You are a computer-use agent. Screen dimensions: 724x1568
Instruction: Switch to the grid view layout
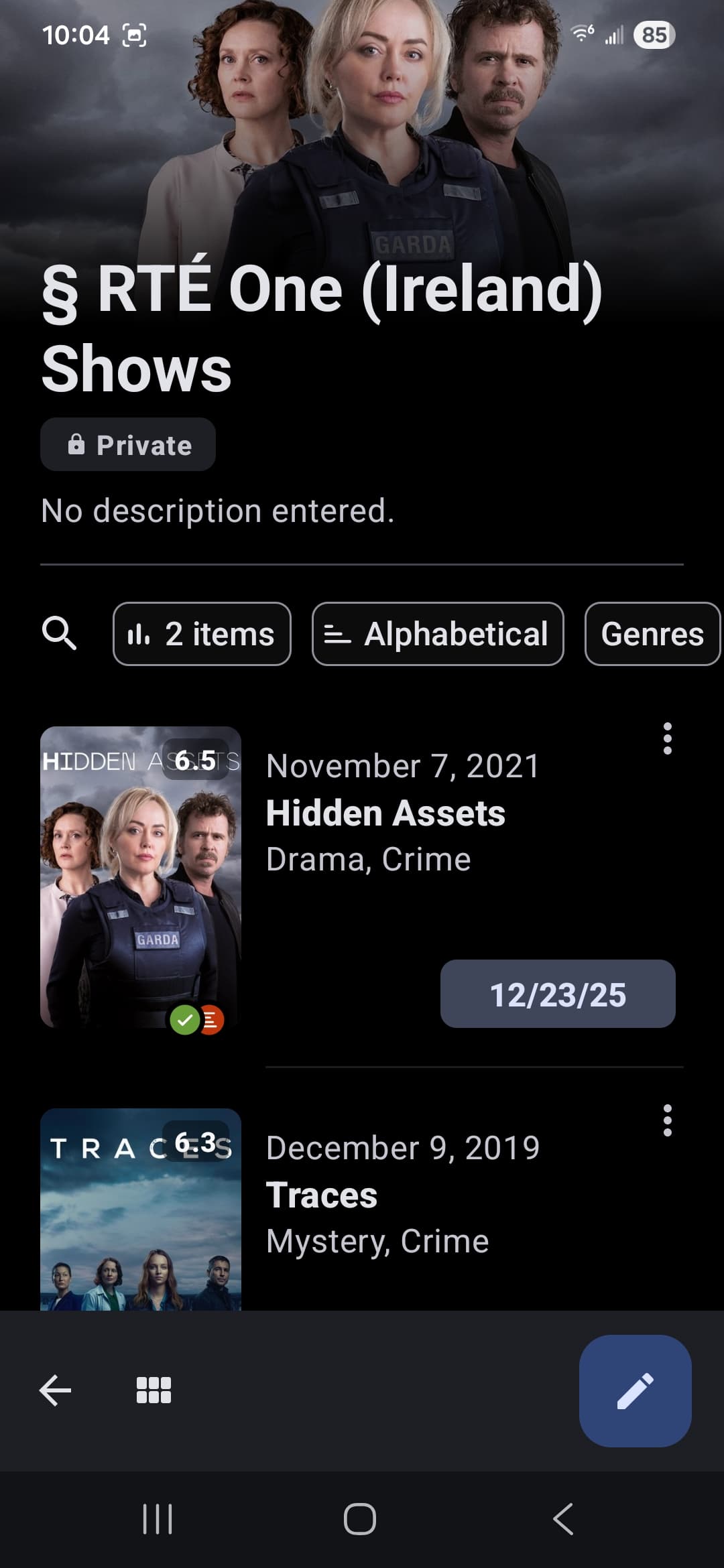click(154, 1390)
